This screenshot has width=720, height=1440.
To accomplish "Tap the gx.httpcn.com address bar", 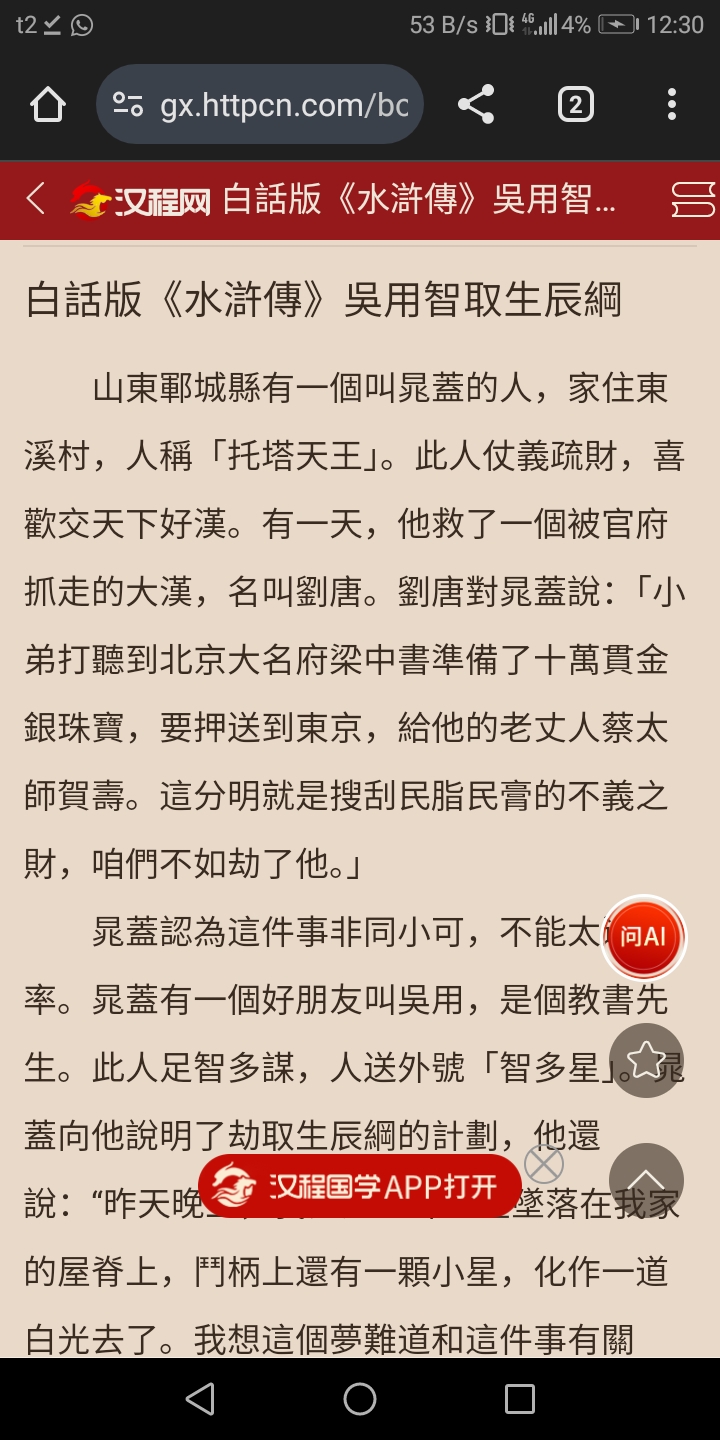I will point(260,104).
